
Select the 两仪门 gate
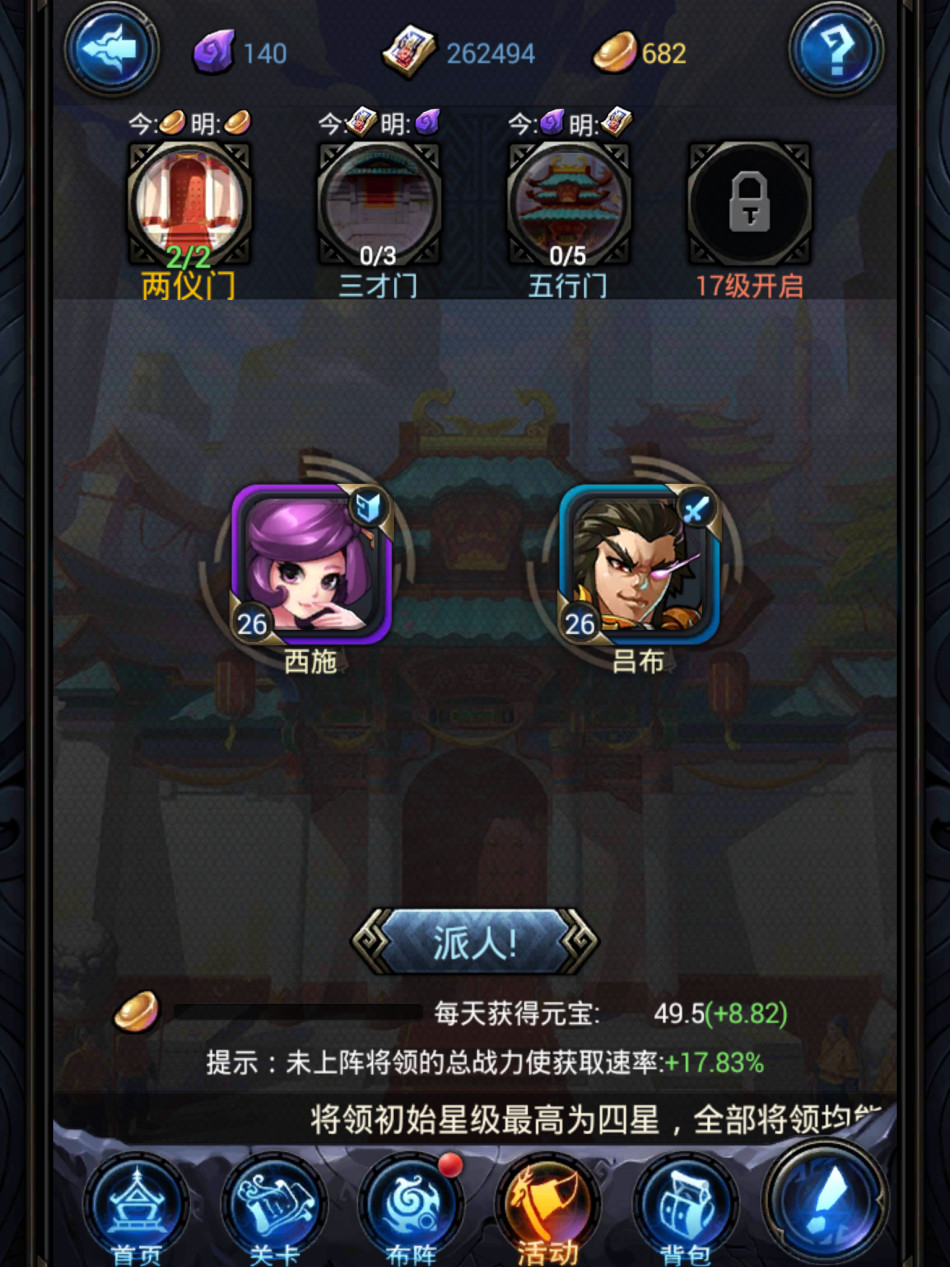pyautogui.click(x=189, y=205)
